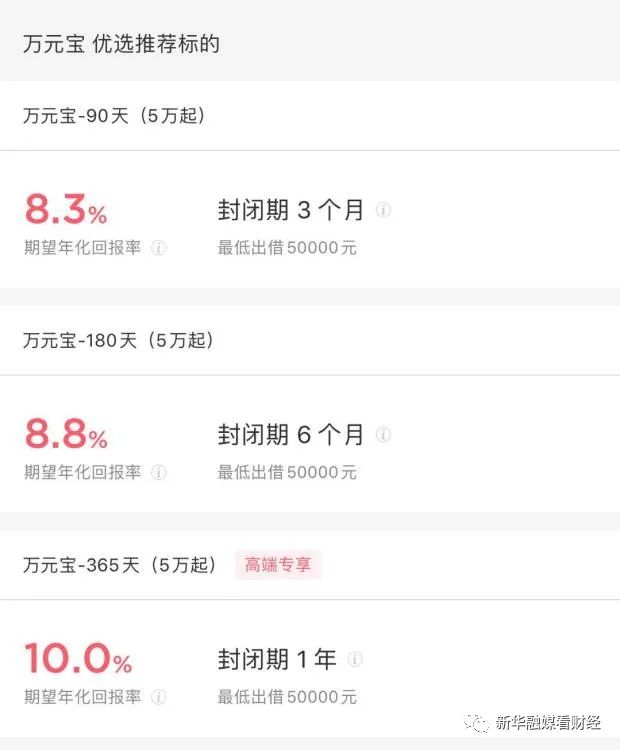
Task: Show 期望年化回报率 info for 10.0% product
Action: [159, 697]
